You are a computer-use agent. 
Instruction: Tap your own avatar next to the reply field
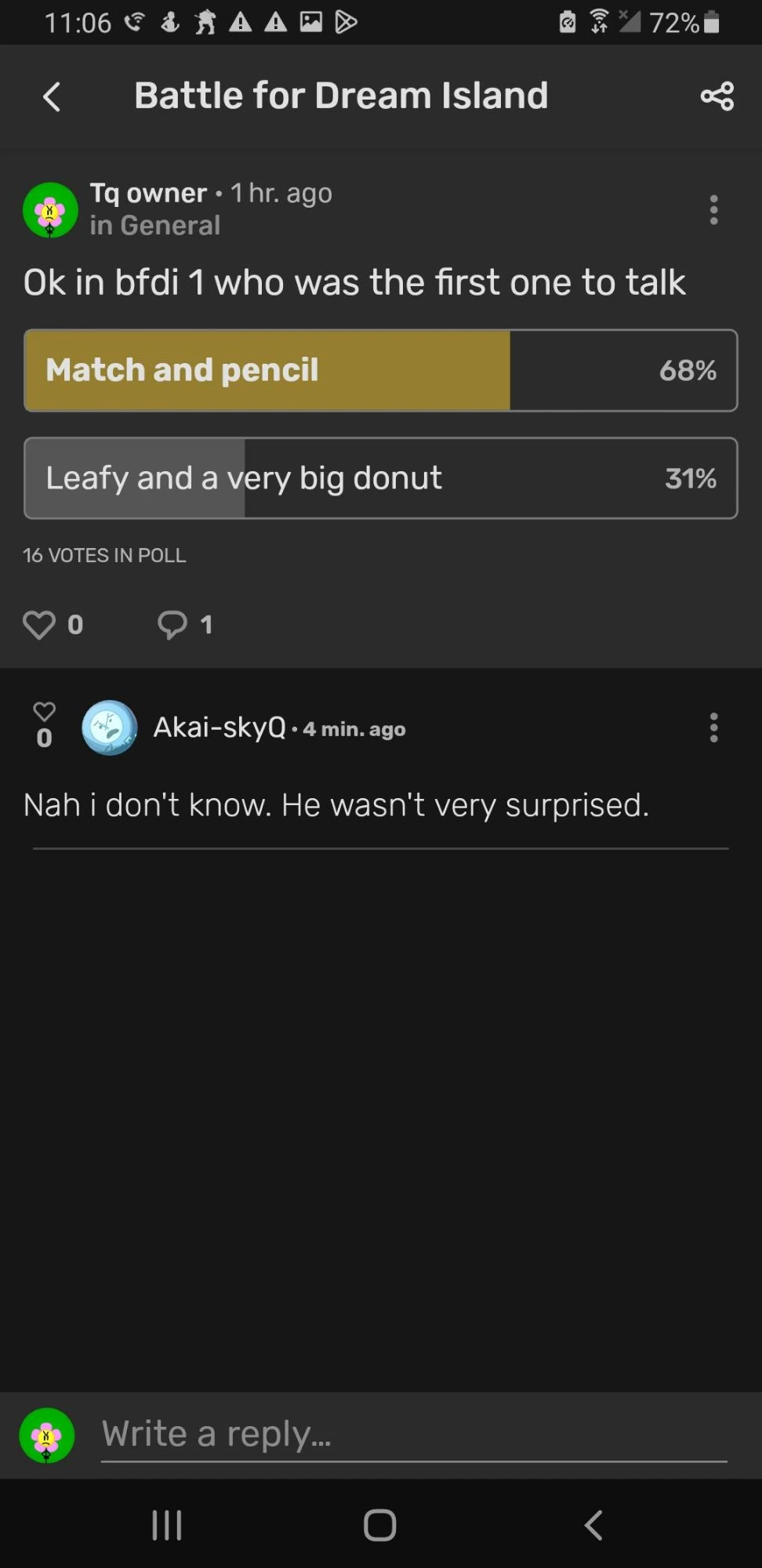(x=46, y=1435)
